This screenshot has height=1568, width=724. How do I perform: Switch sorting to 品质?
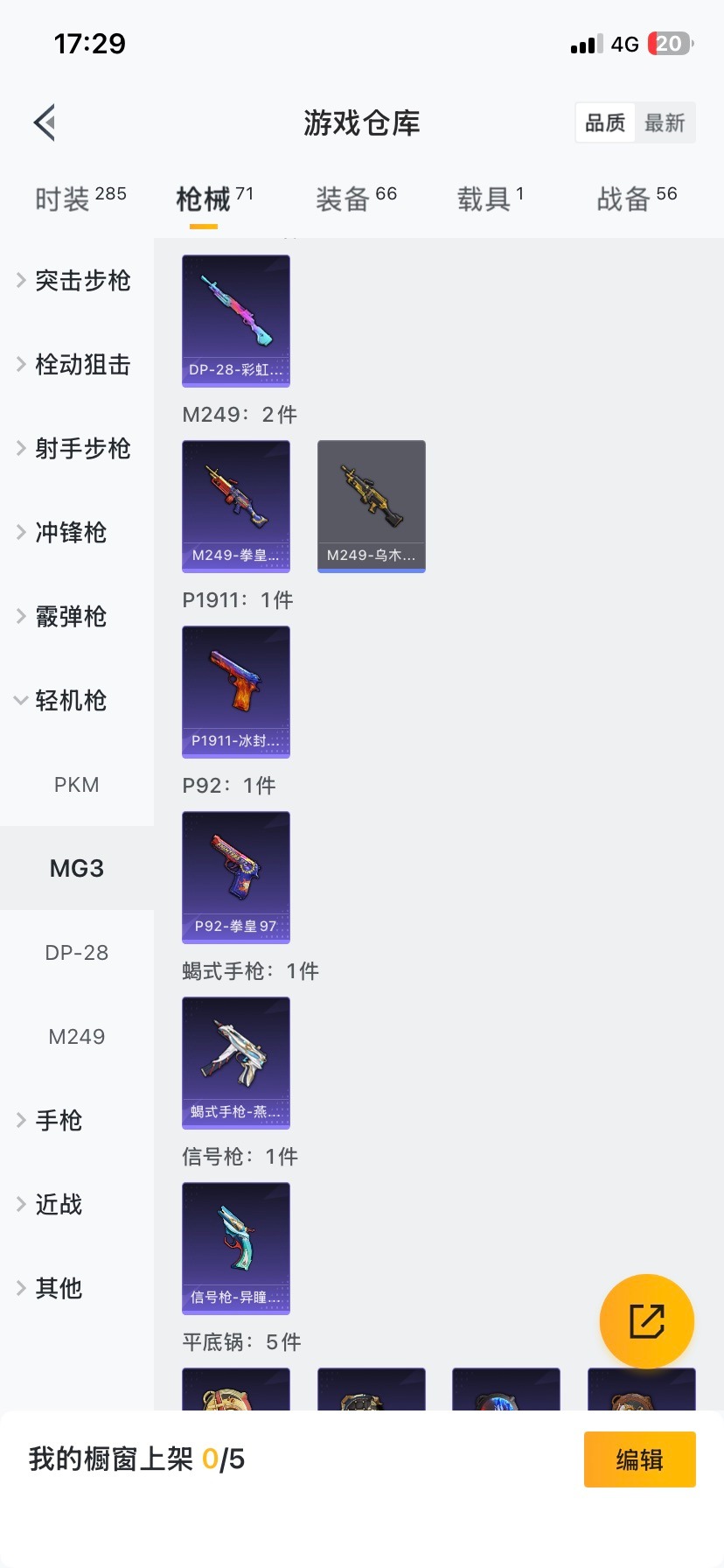[x=604, y=122]
